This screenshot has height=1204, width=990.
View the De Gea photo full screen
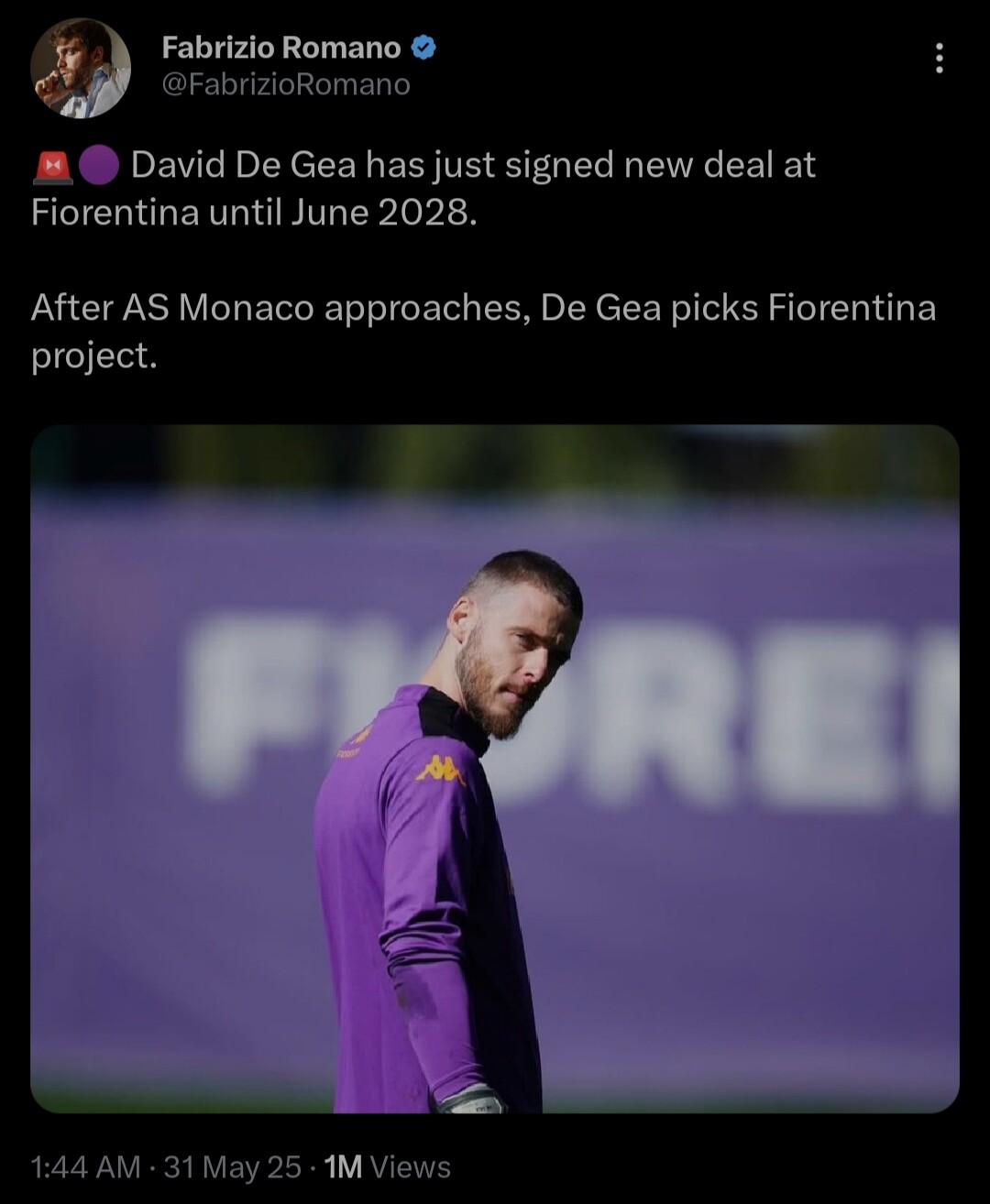495,770
